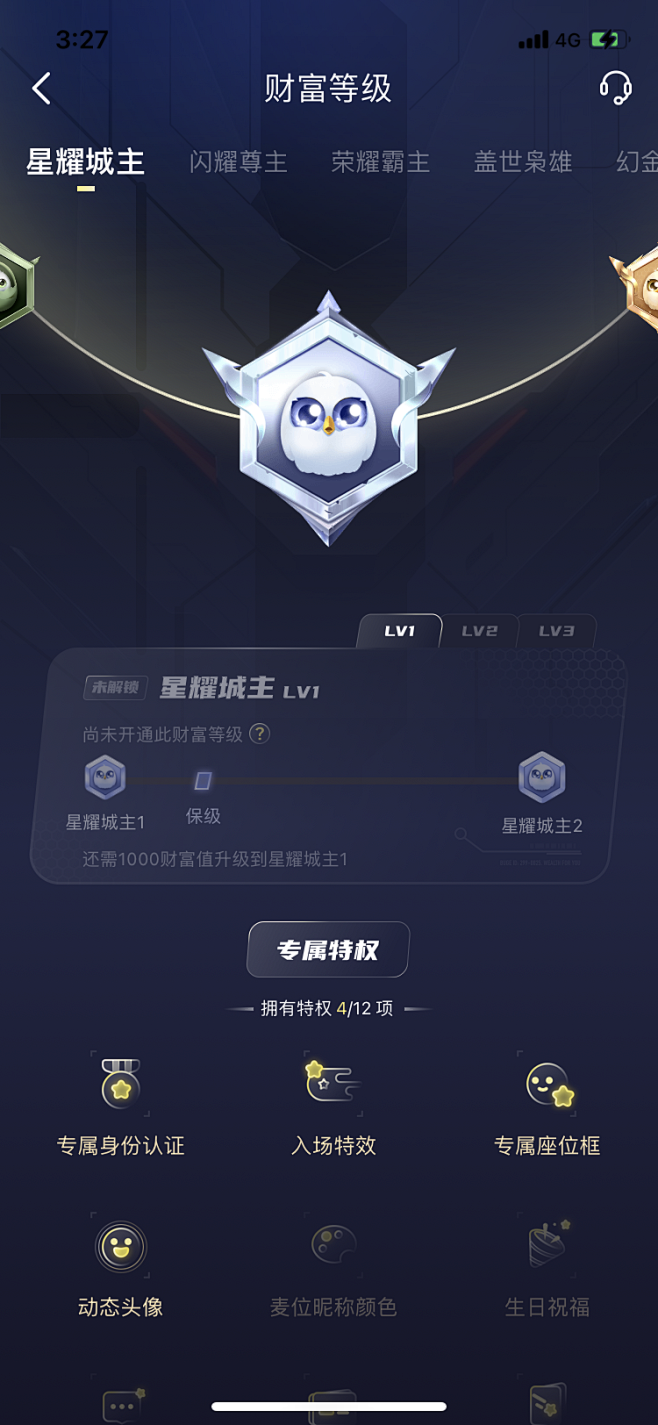Select the LV2 level tab
The height and width of the screenshot is (1425, 658).
point(479,631)
